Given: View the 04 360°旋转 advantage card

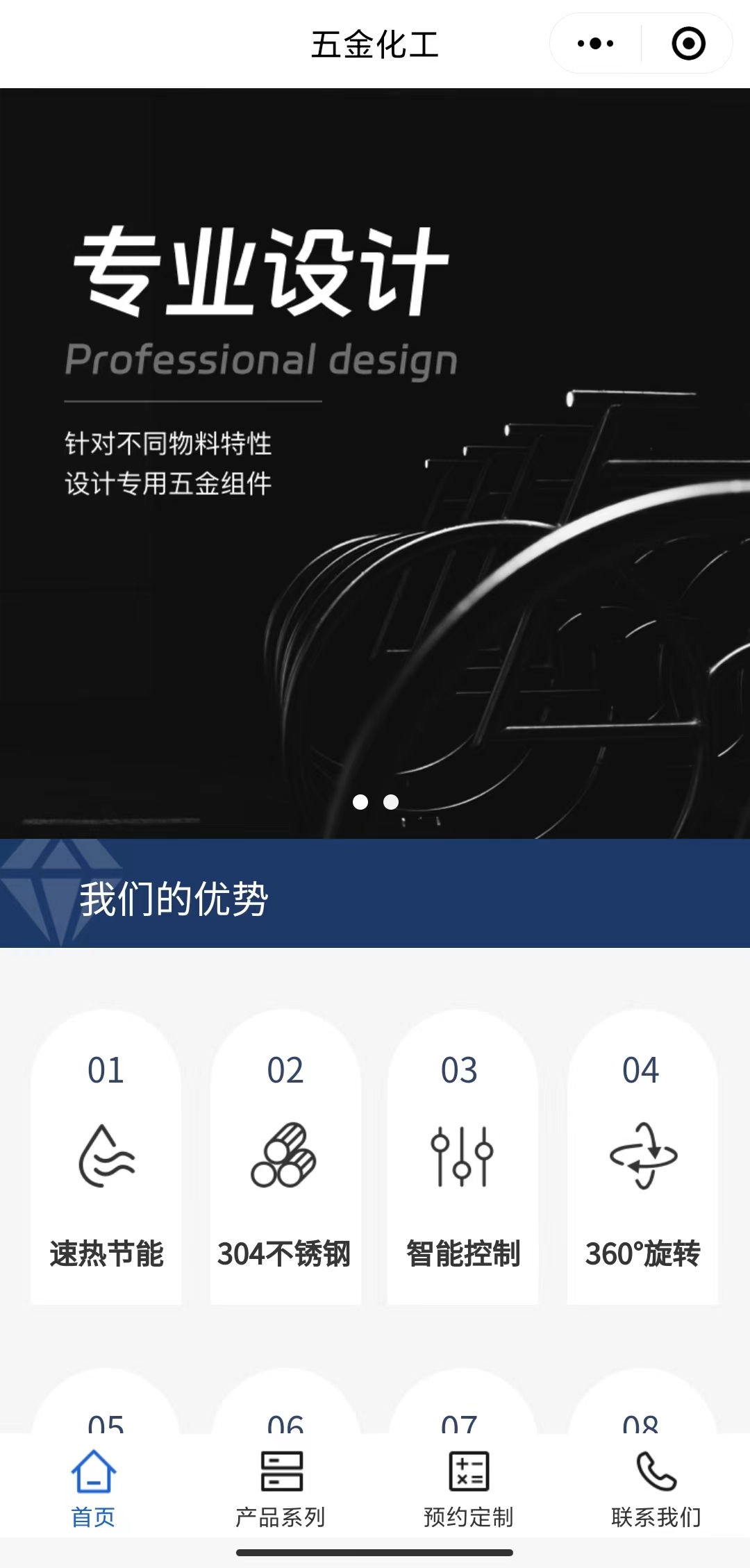Looking at the screenshot, I should (x=642, y=1158).
